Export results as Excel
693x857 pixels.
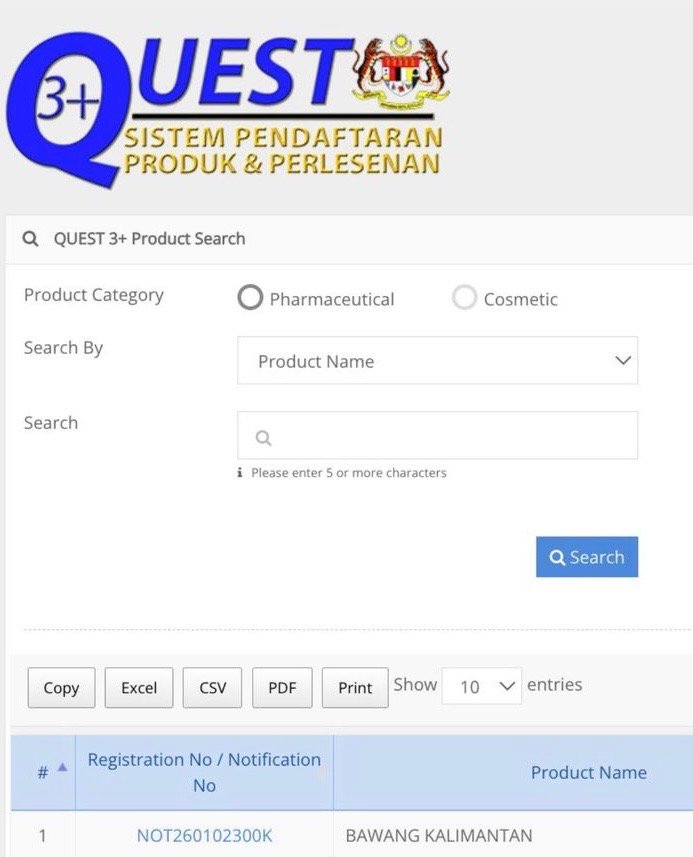point(139,688)
